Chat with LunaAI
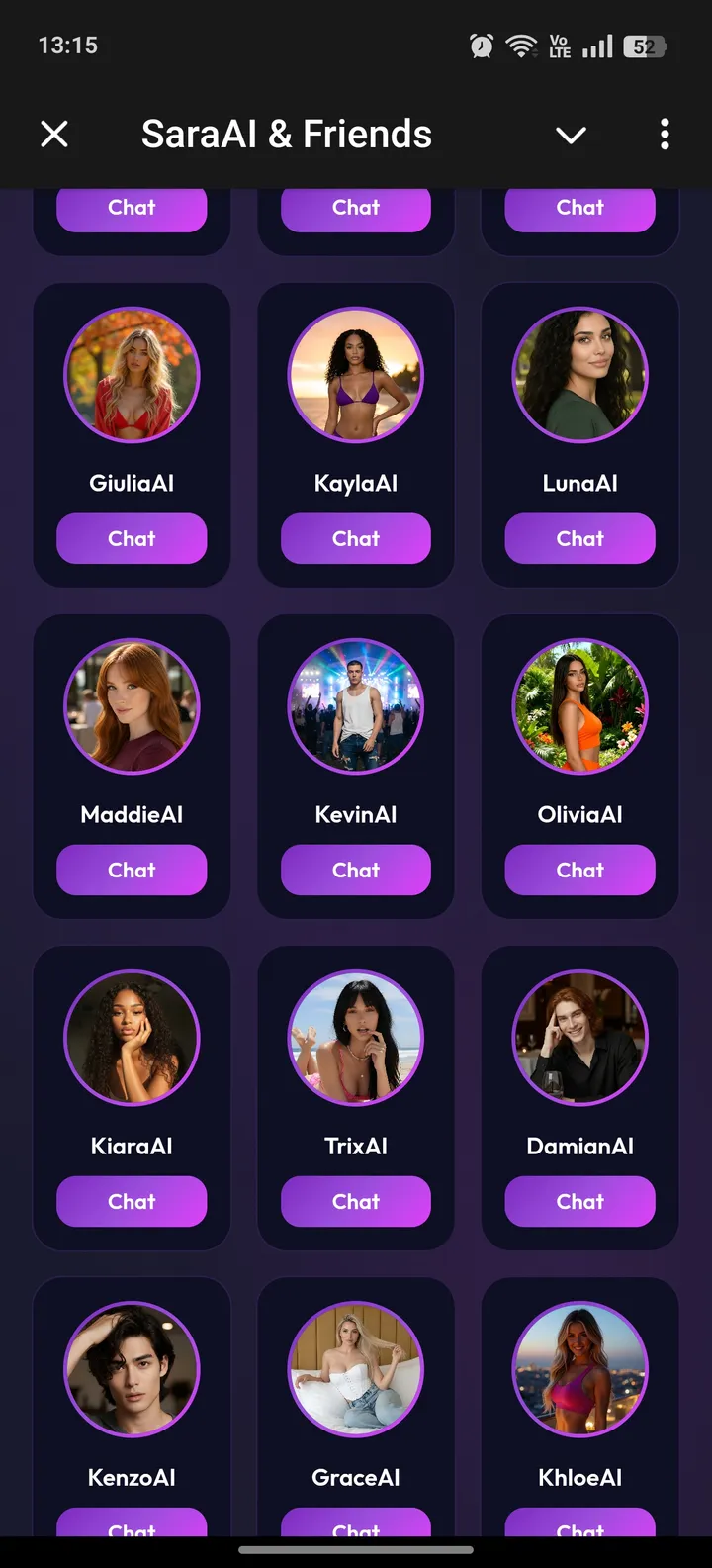The image size is (712, 1568). (x=580, y=538)
